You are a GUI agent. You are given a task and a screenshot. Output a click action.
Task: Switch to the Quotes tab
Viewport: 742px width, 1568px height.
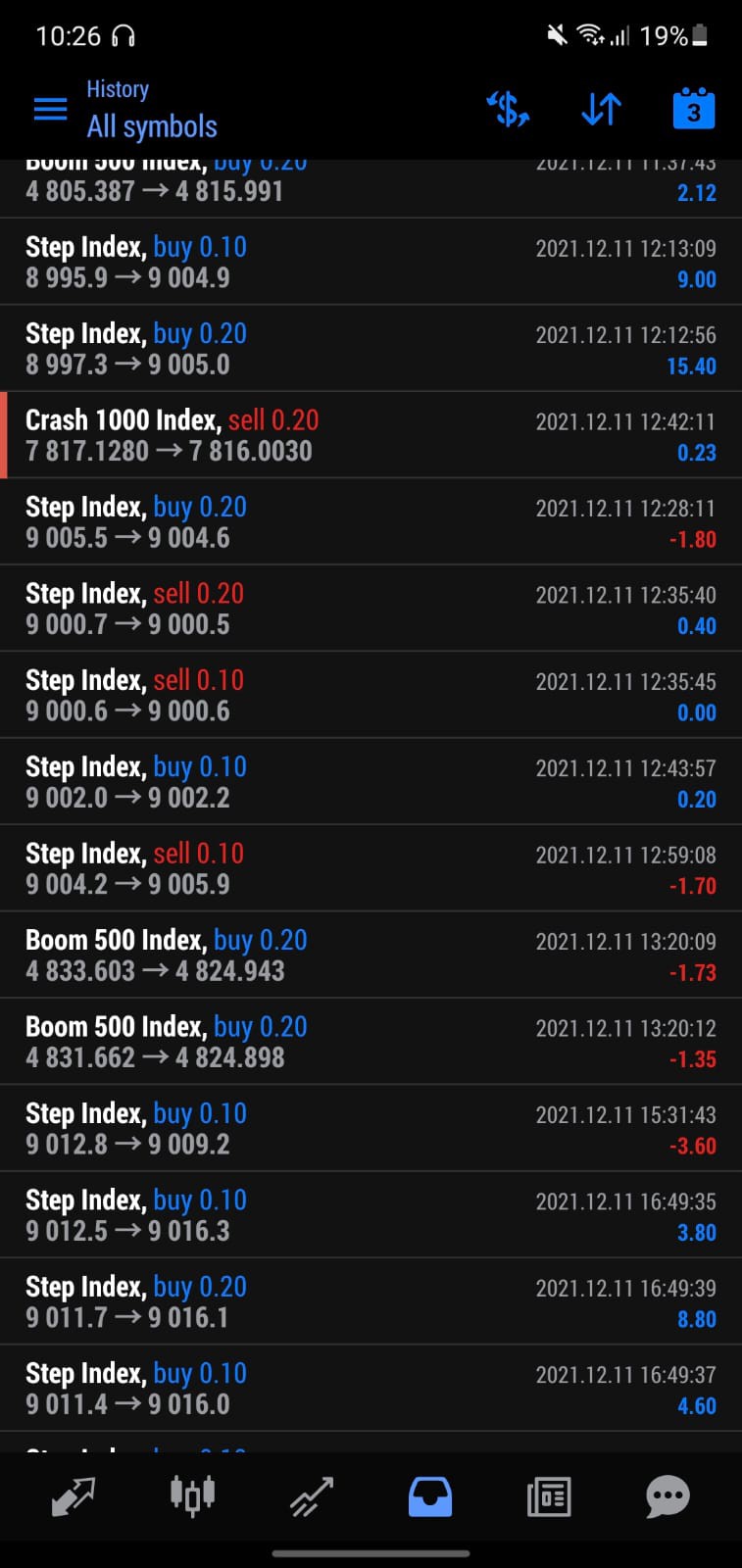pos(74,1496)
